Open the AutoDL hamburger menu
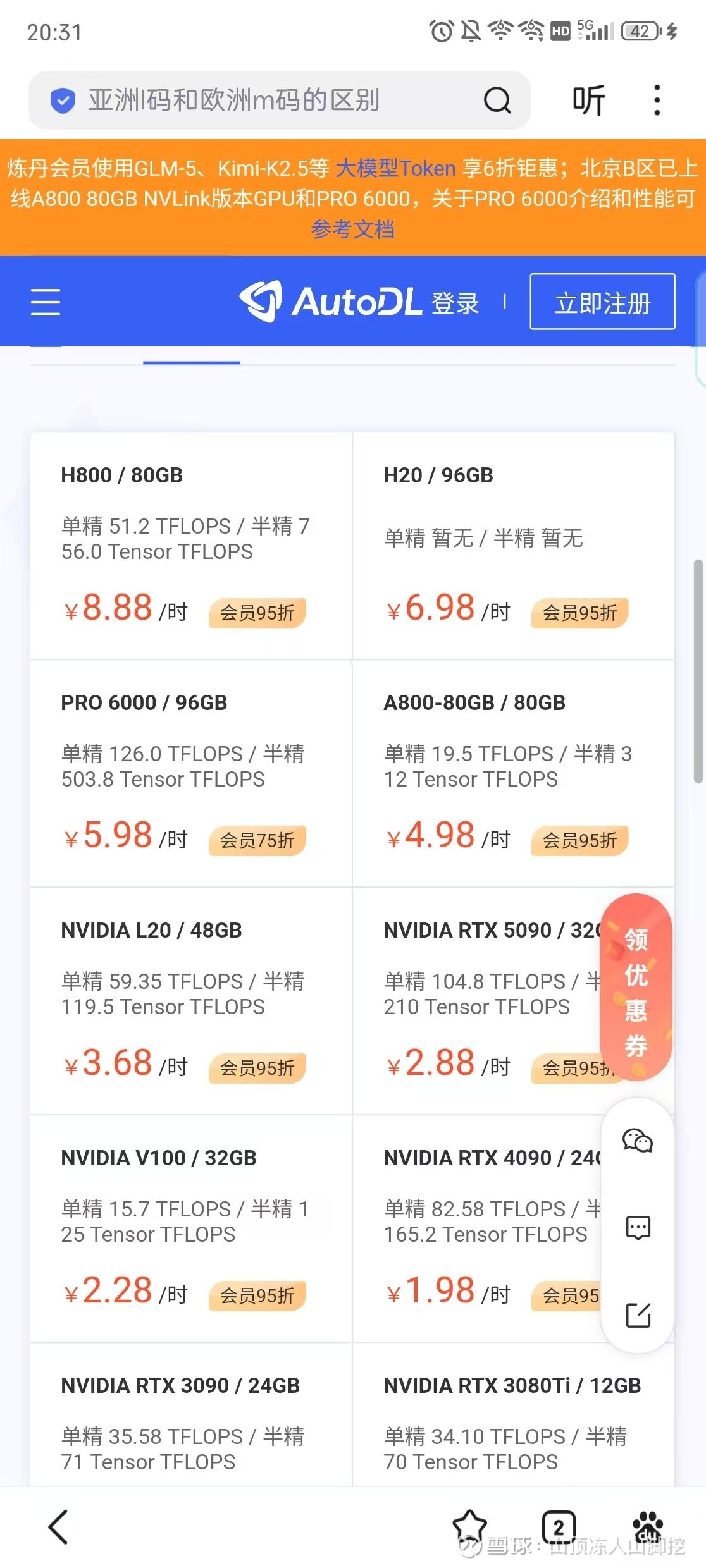 46,302
